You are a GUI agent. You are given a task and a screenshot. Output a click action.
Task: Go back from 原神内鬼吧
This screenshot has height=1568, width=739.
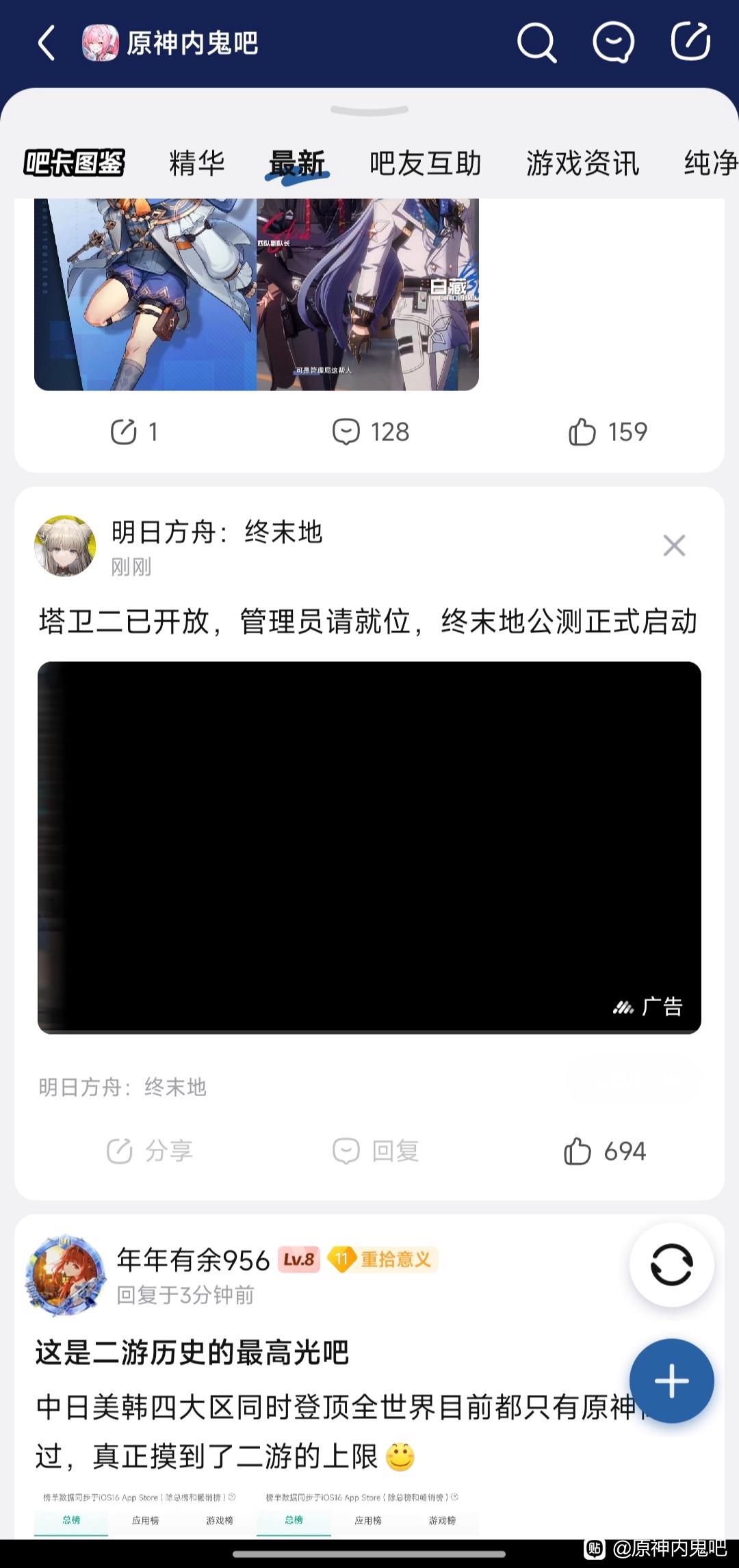click(x=47, y=43)
